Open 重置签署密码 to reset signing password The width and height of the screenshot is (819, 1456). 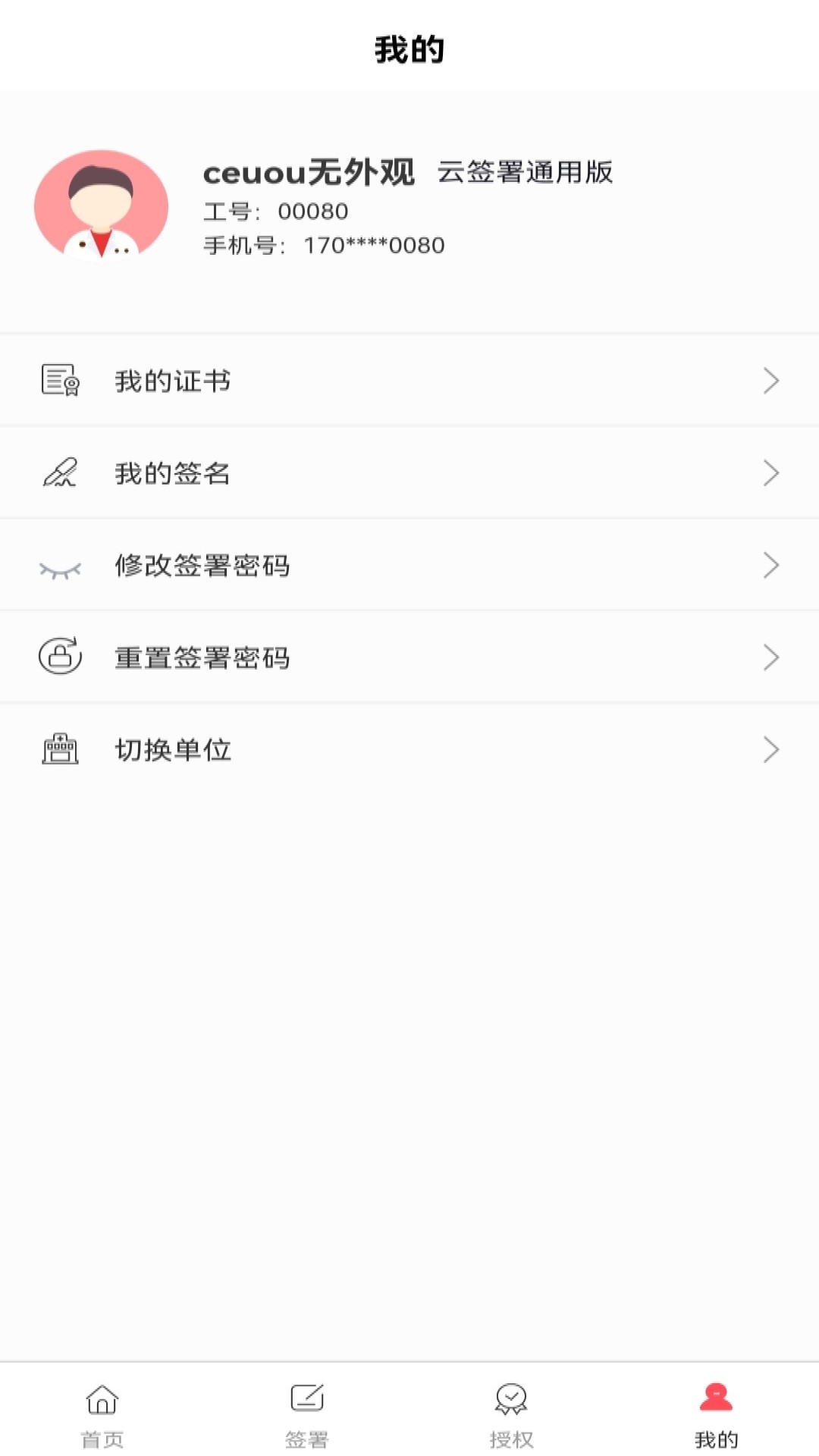pyautogui.click(x=203, y=657)
